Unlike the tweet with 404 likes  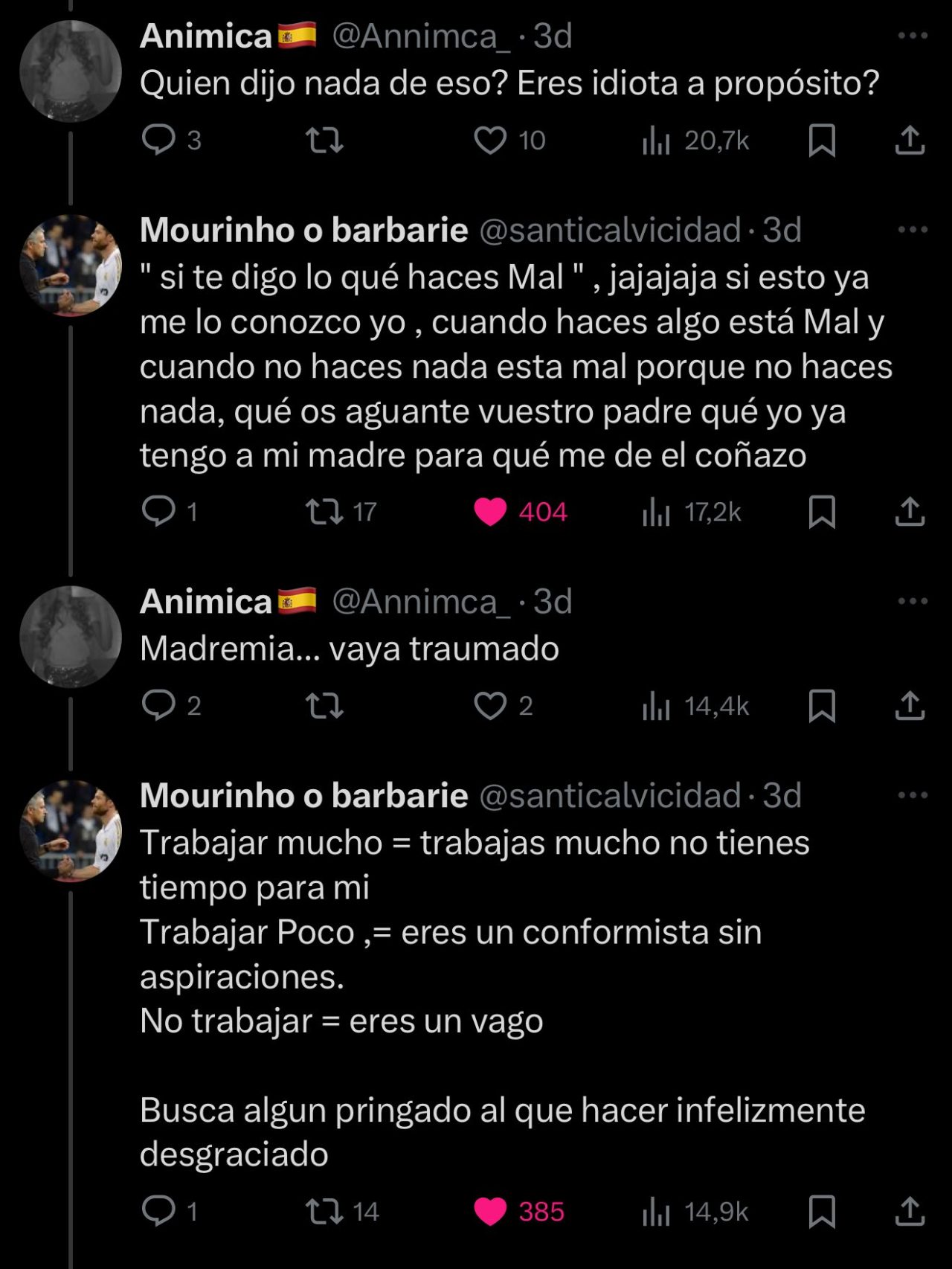pyautogui.click(x=490, y=512)
